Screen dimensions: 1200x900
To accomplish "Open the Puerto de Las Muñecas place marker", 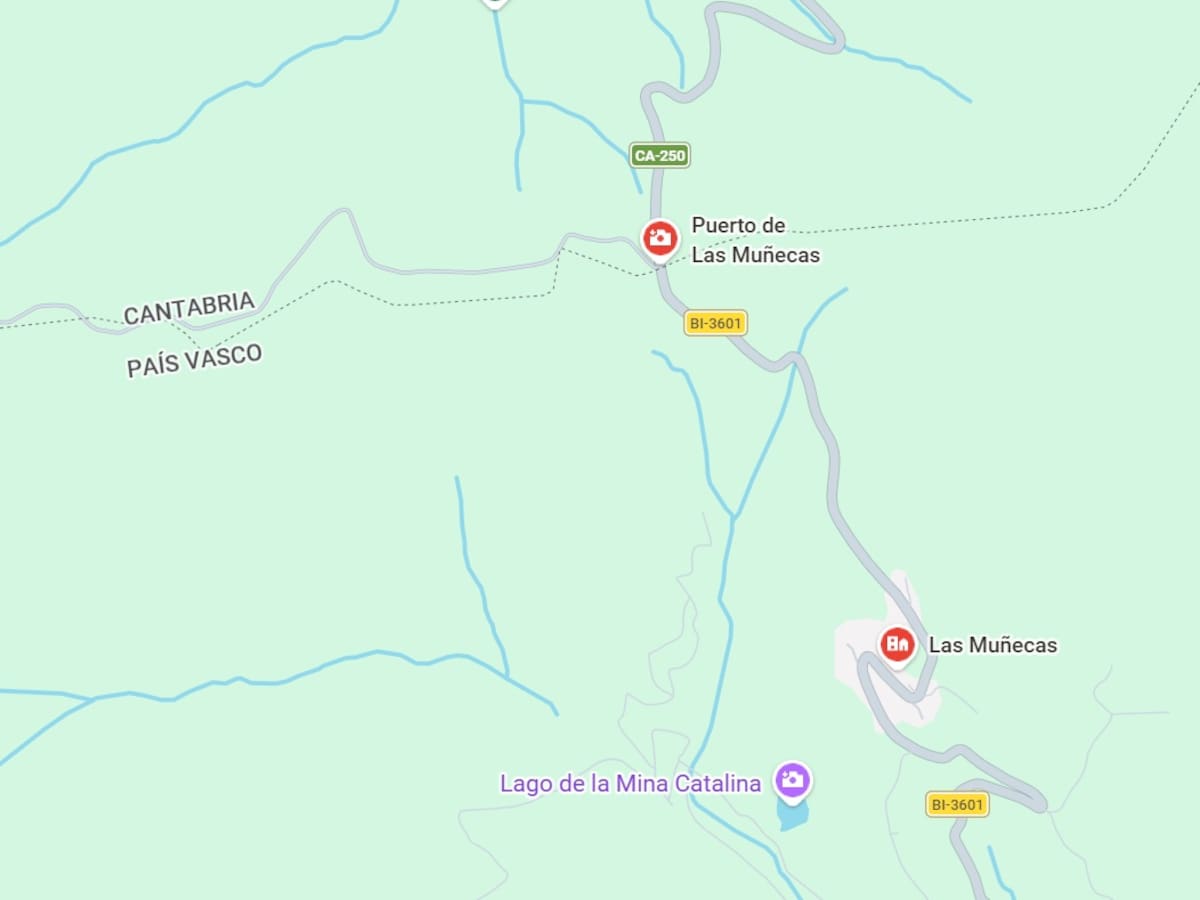I will tap(659, 239).
